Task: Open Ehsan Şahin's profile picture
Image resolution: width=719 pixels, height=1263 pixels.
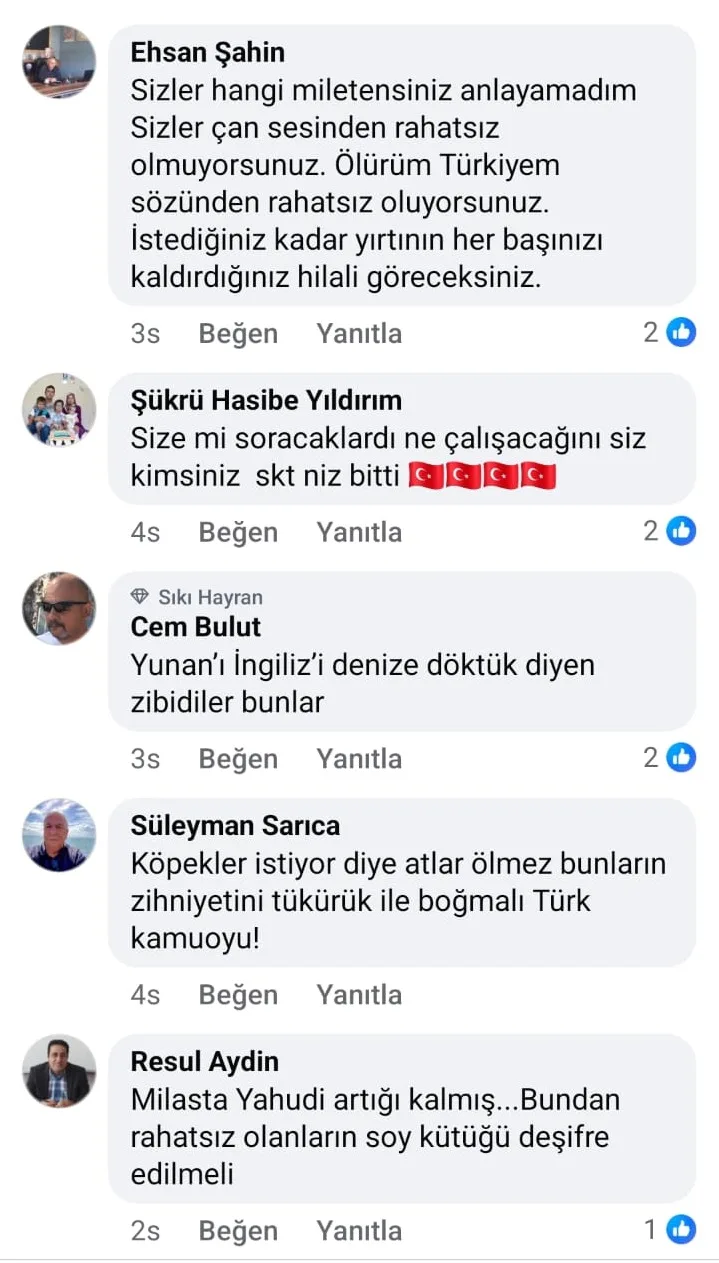Action: tap(59, 61)
